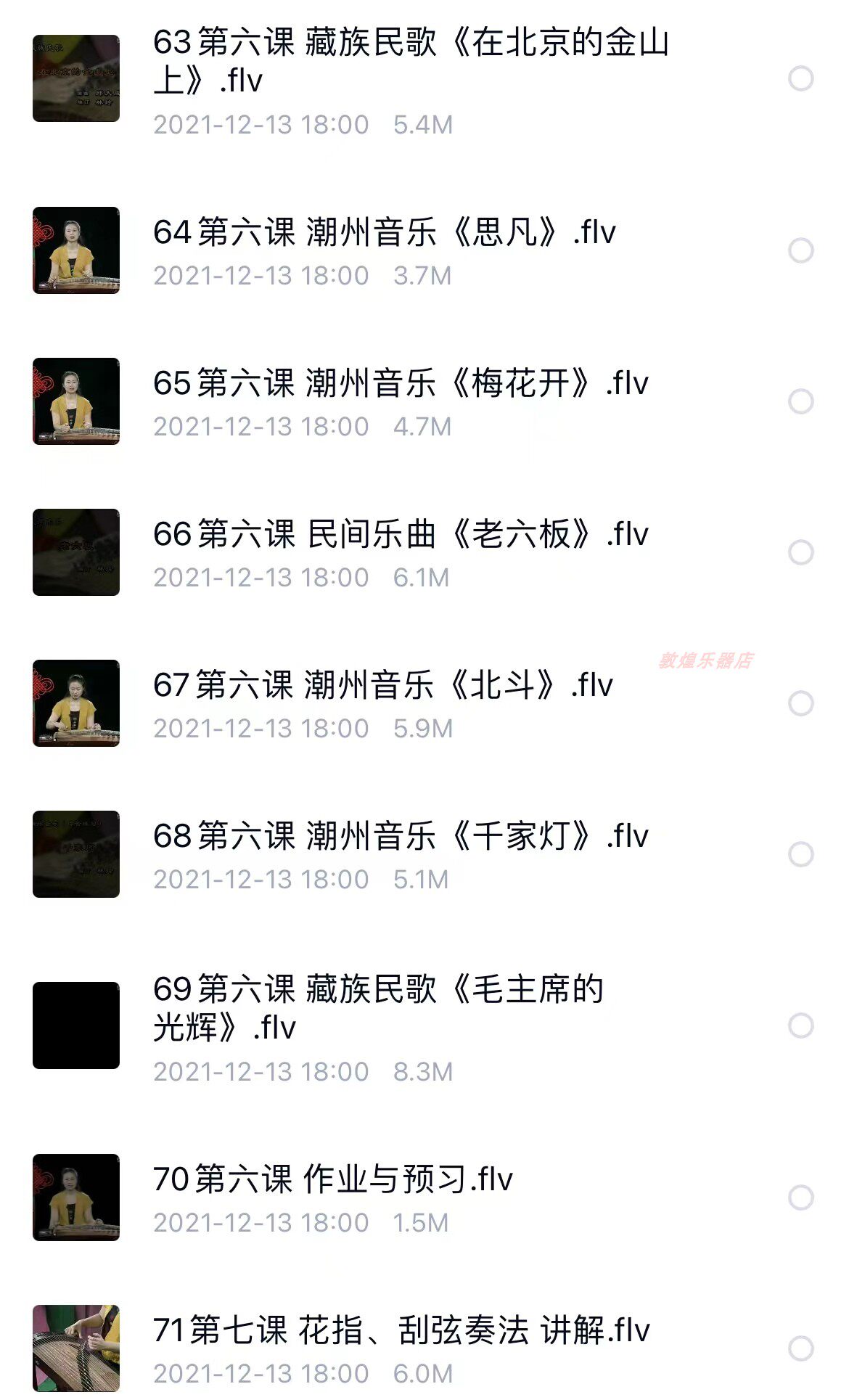Select the file 67 《北斗》

point(801,703)
